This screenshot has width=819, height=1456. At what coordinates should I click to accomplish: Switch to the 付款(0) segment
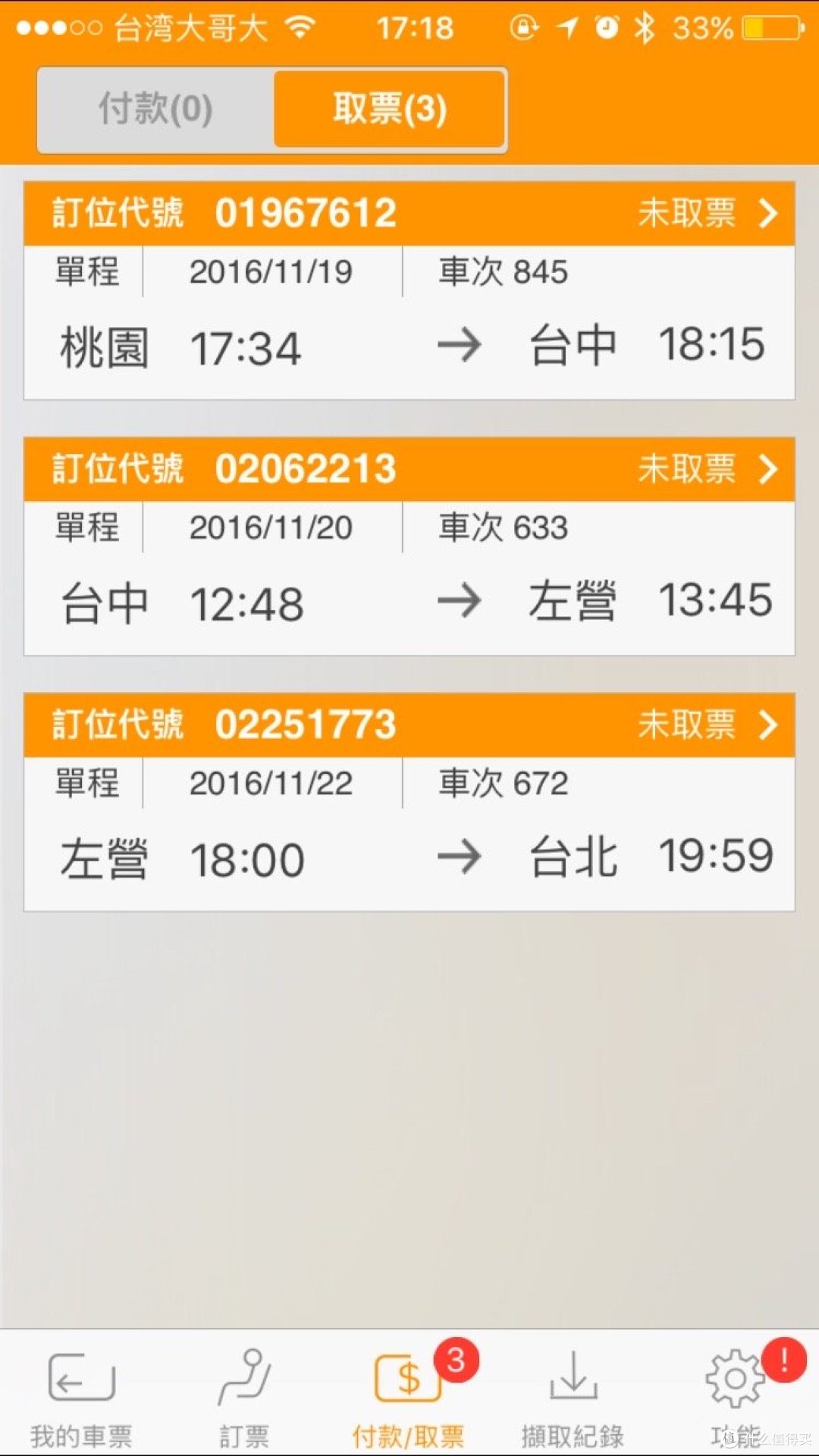click(155, 109)
